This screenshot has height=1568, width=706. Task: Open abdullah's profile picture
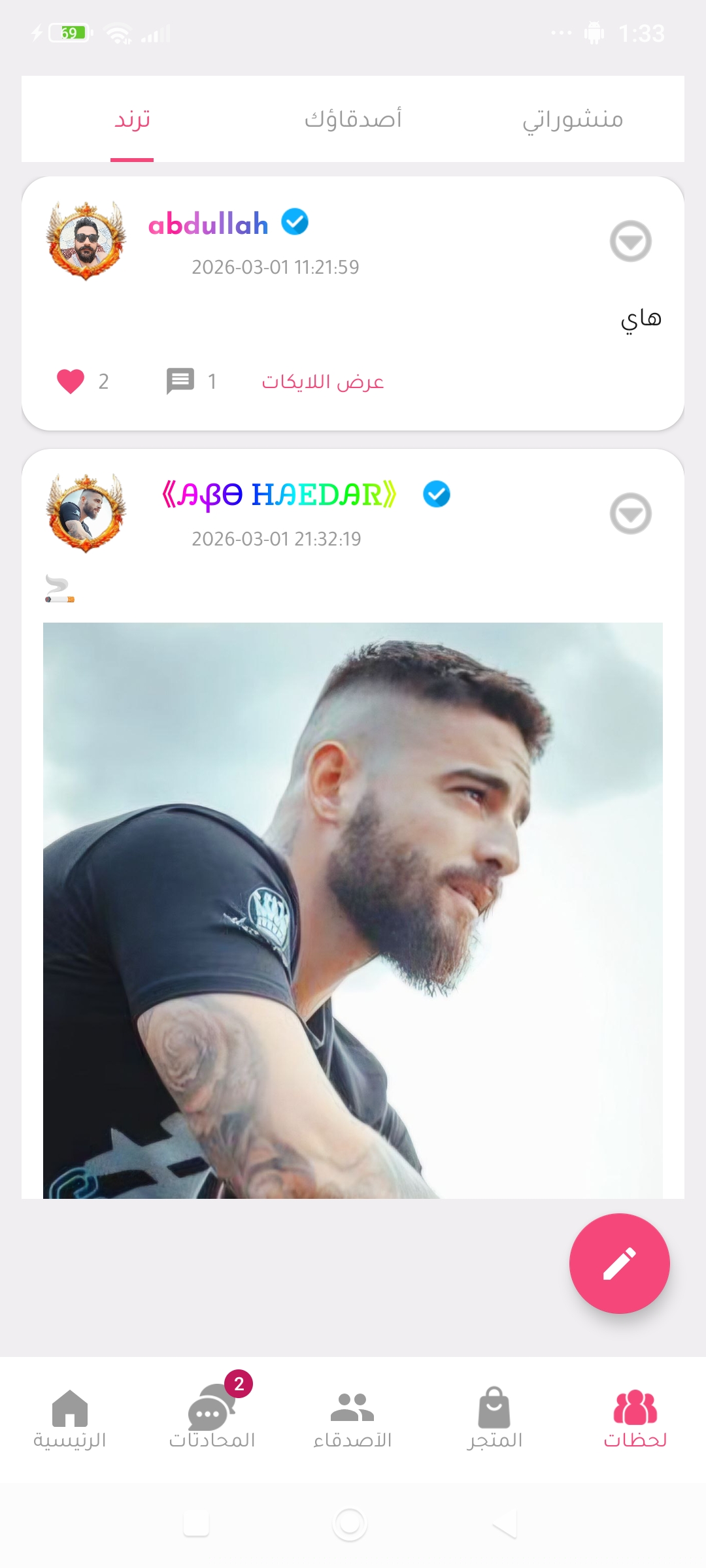[x=86, y=240]
